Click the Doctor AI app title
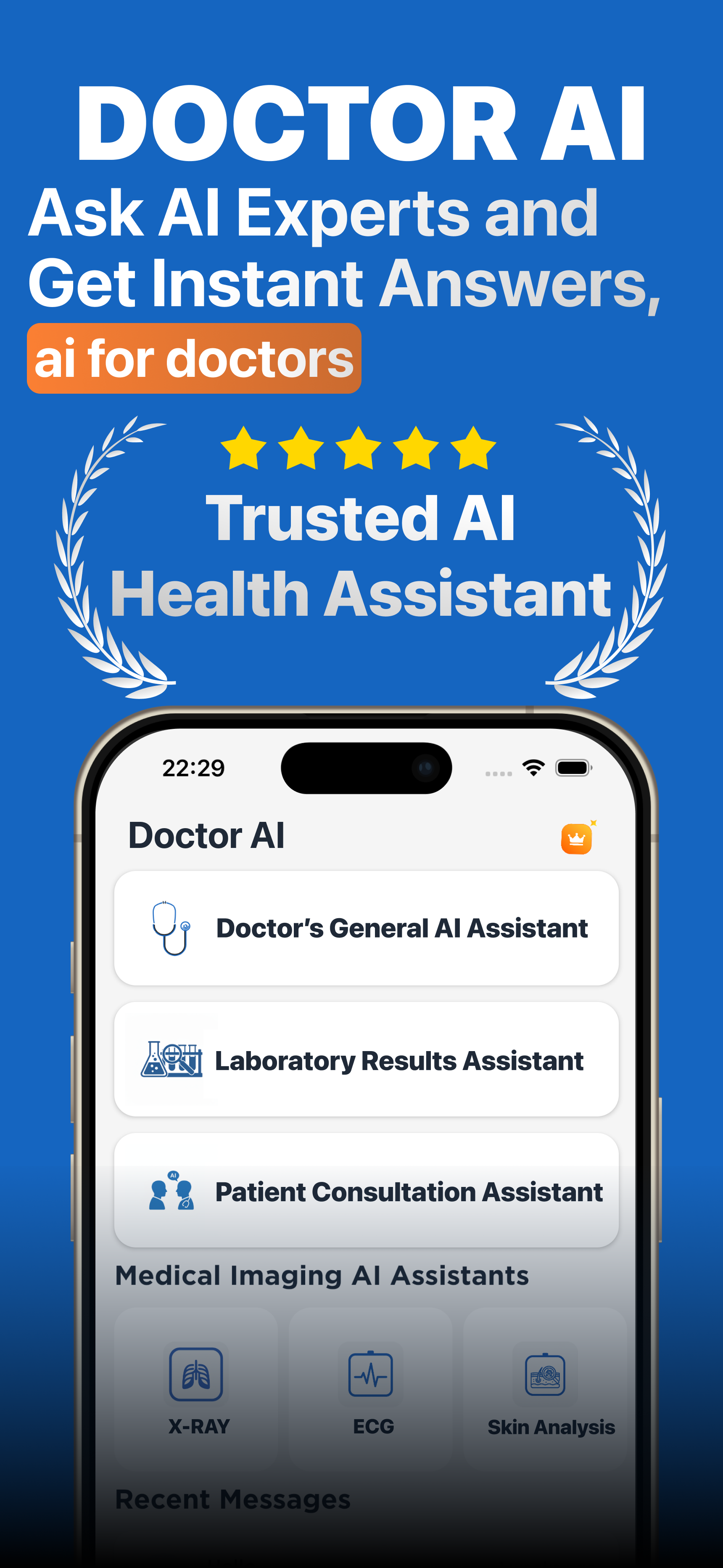Viewport: 723px width, 1568px height. pyautogui.click(x=206, y=835)
